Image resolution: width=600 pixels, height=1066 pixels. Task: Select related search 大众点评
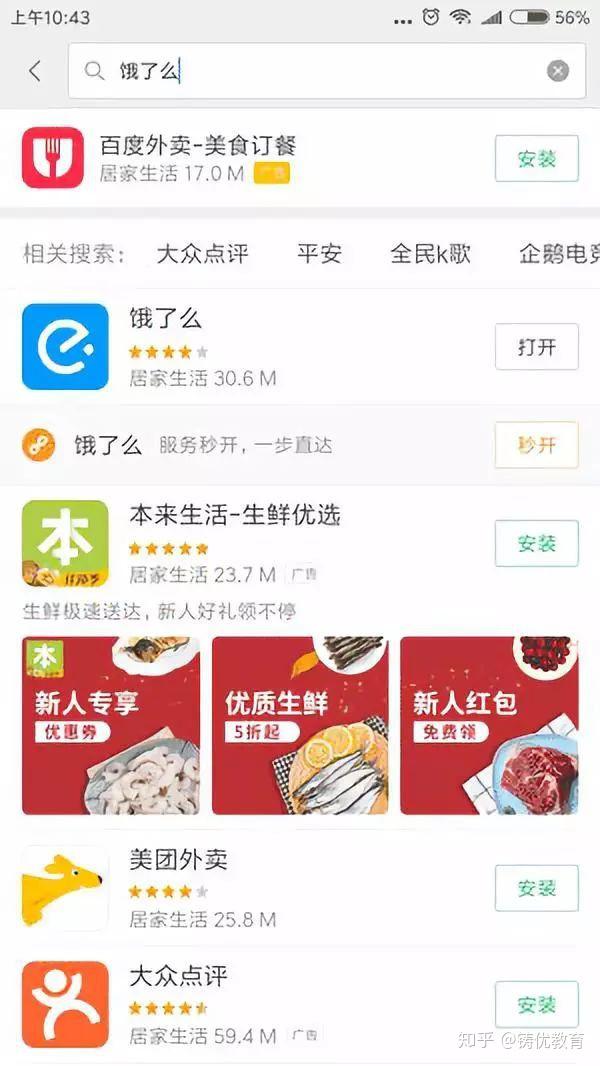pos(202,253)
